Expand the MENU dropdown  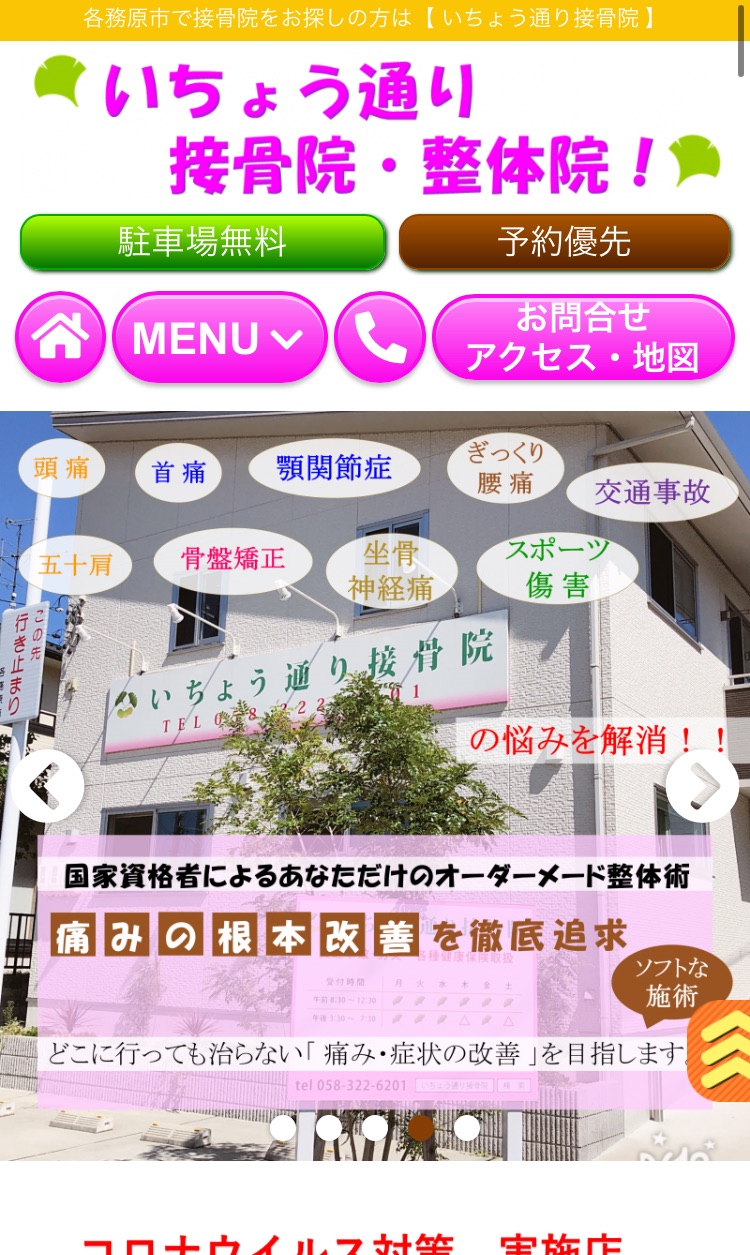(219, 337)
